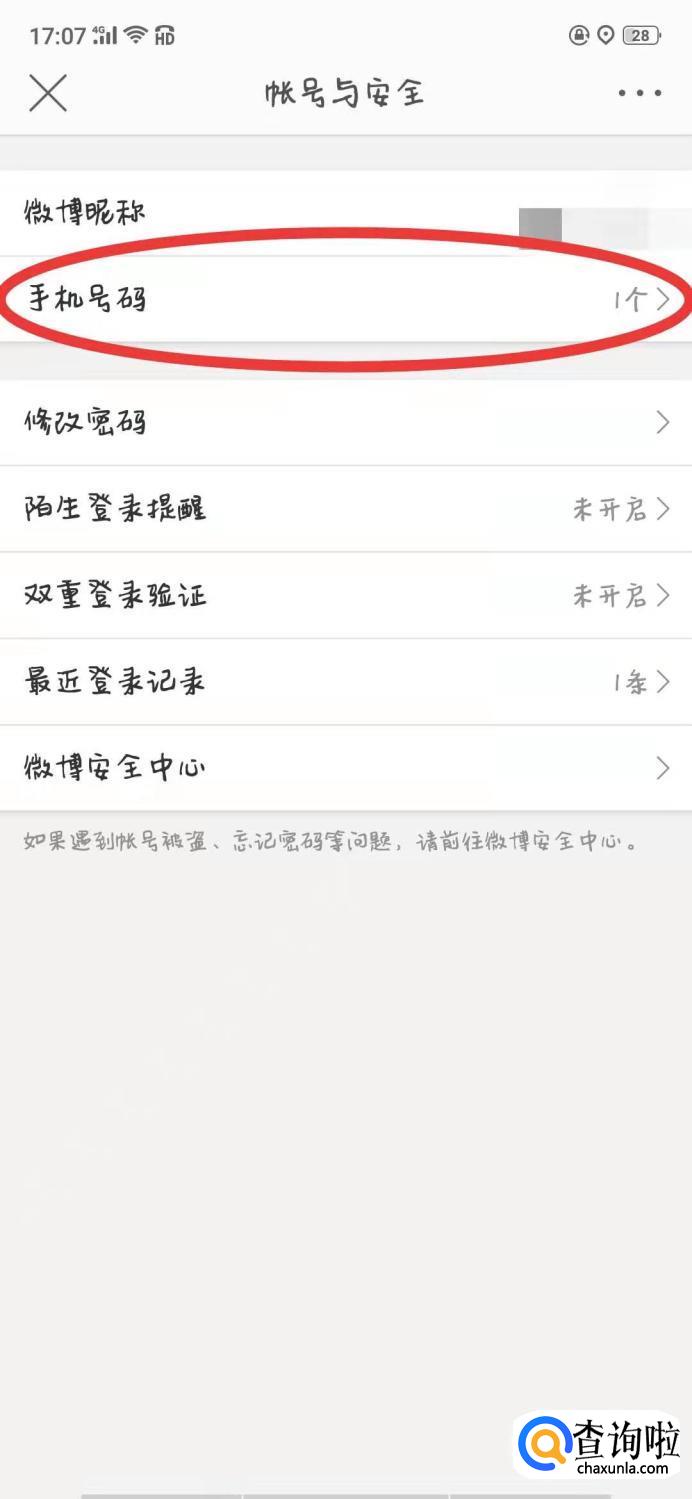This screenshot has height=1499, width=692.
Task: Open 手机号码 settings
Action: click(346, 299)
